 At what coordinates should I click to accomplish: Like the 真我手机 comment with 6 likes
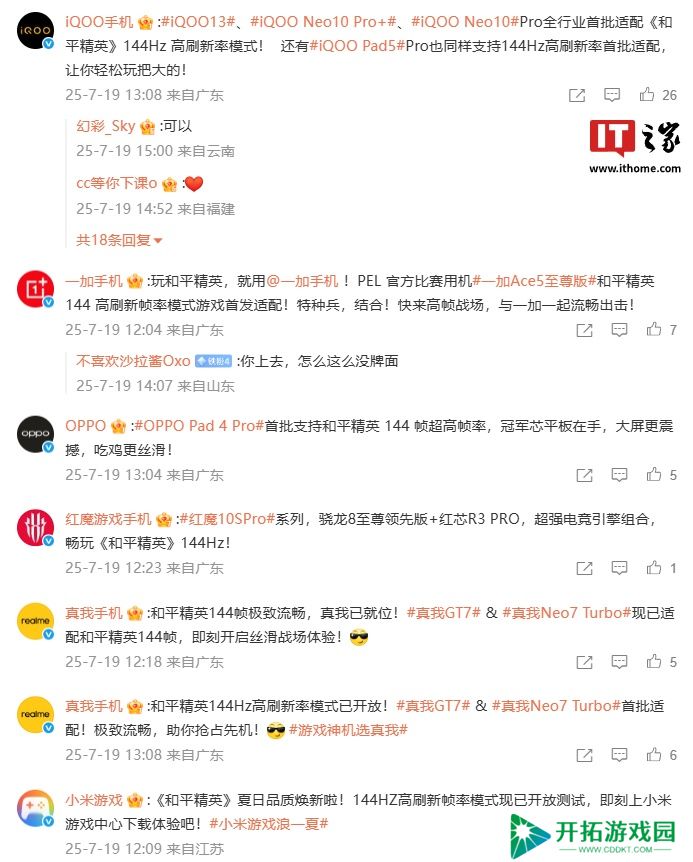click(654, 755)
